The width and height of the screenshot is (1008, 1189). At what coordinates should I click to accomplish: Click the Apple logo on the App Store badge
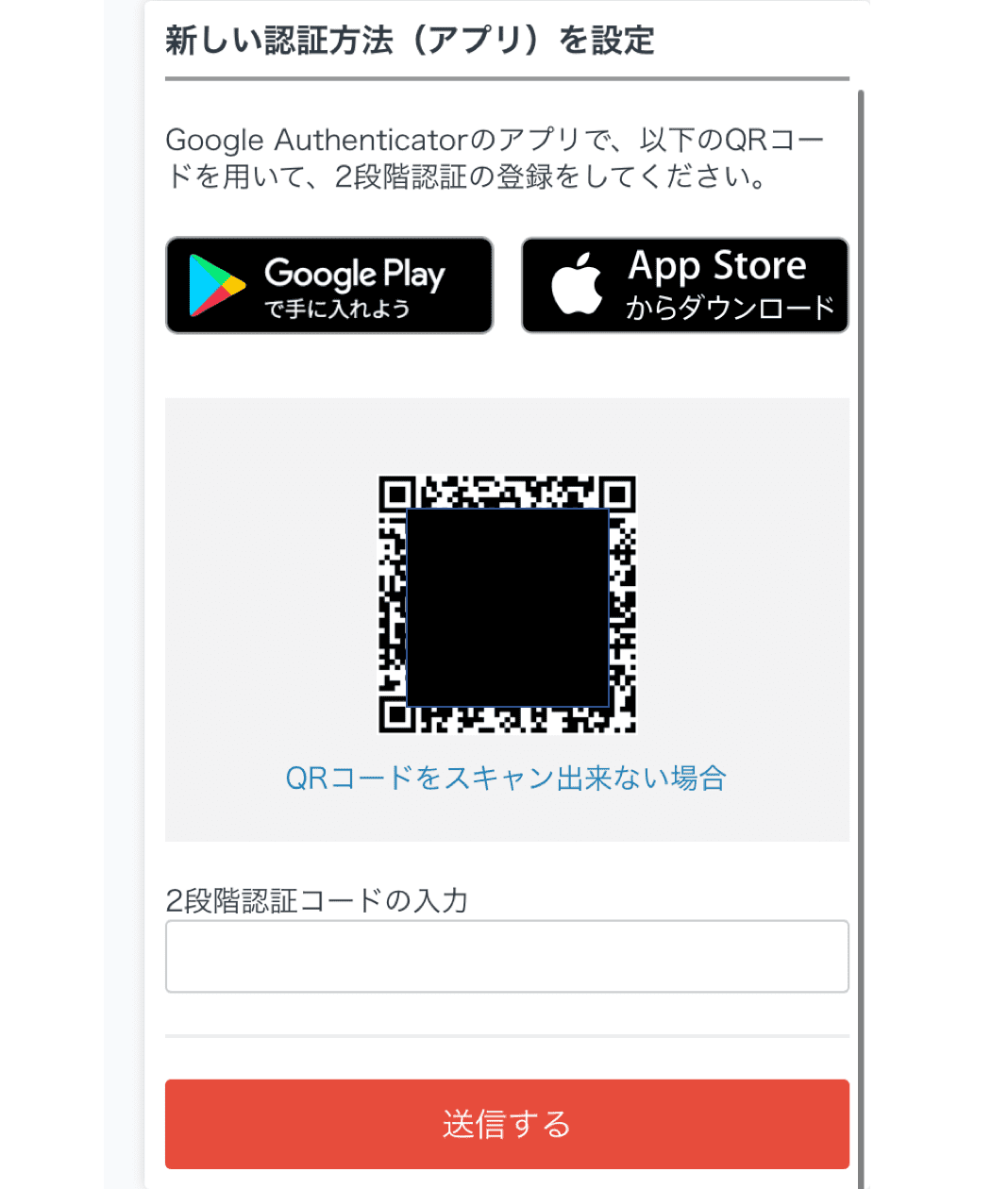point(577,285)
